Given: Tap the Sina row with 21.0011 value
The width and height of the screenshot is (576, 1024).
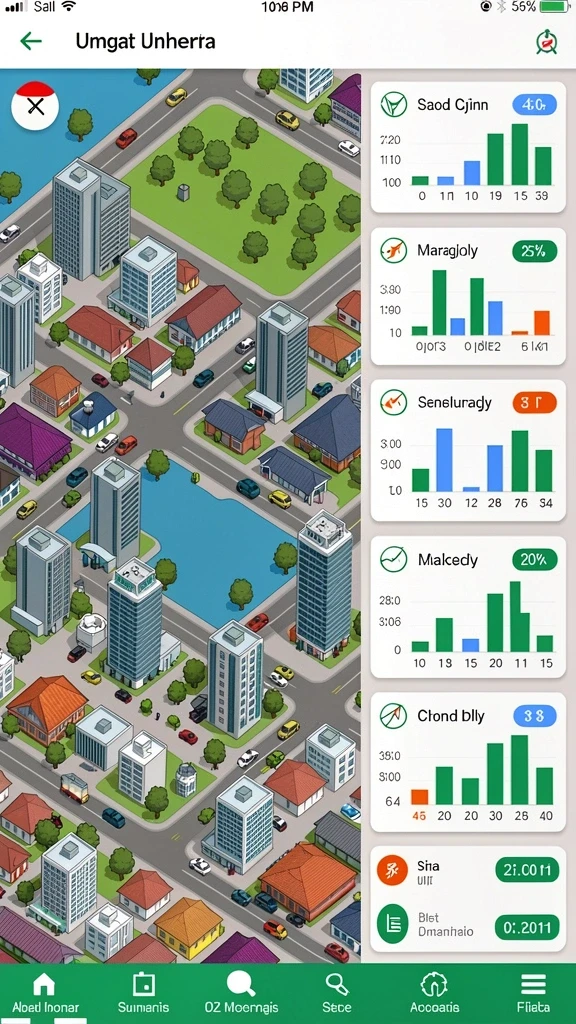Looking at the screenshot, I should 468,871.
